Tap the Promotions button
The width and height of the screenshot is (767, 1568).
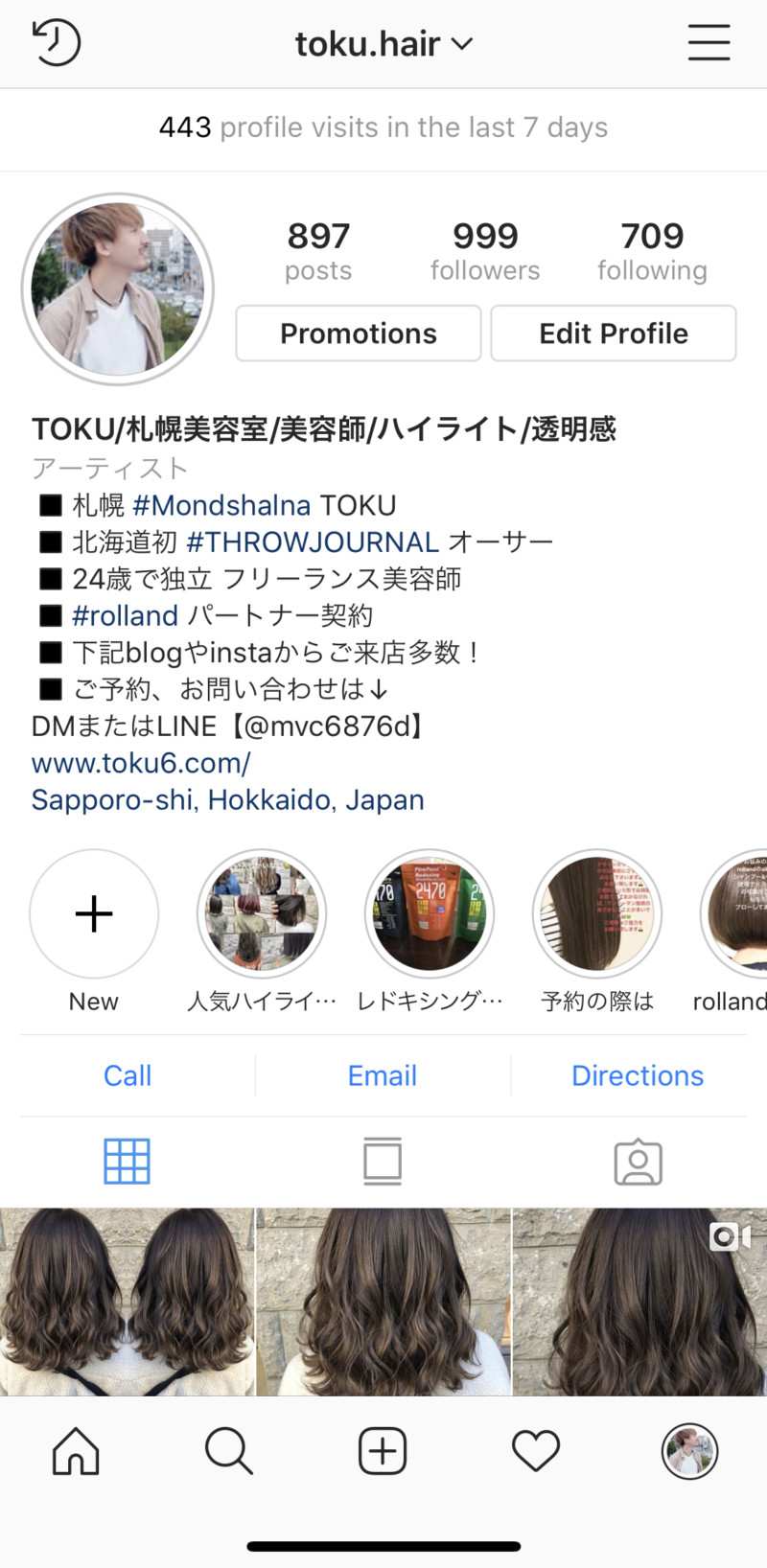coord(359,334)
